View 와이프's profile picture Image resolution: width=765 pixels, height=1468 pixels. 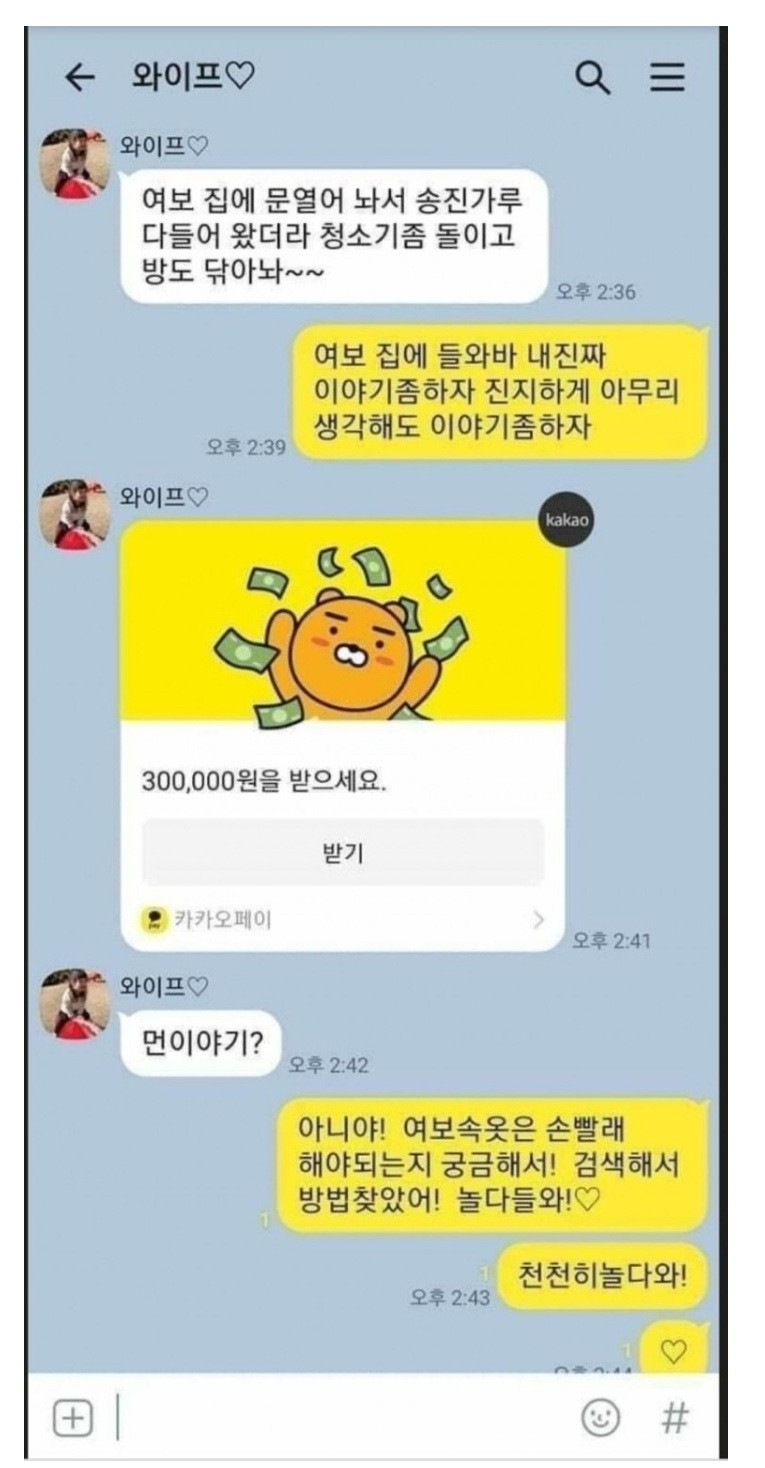point(75,163)
